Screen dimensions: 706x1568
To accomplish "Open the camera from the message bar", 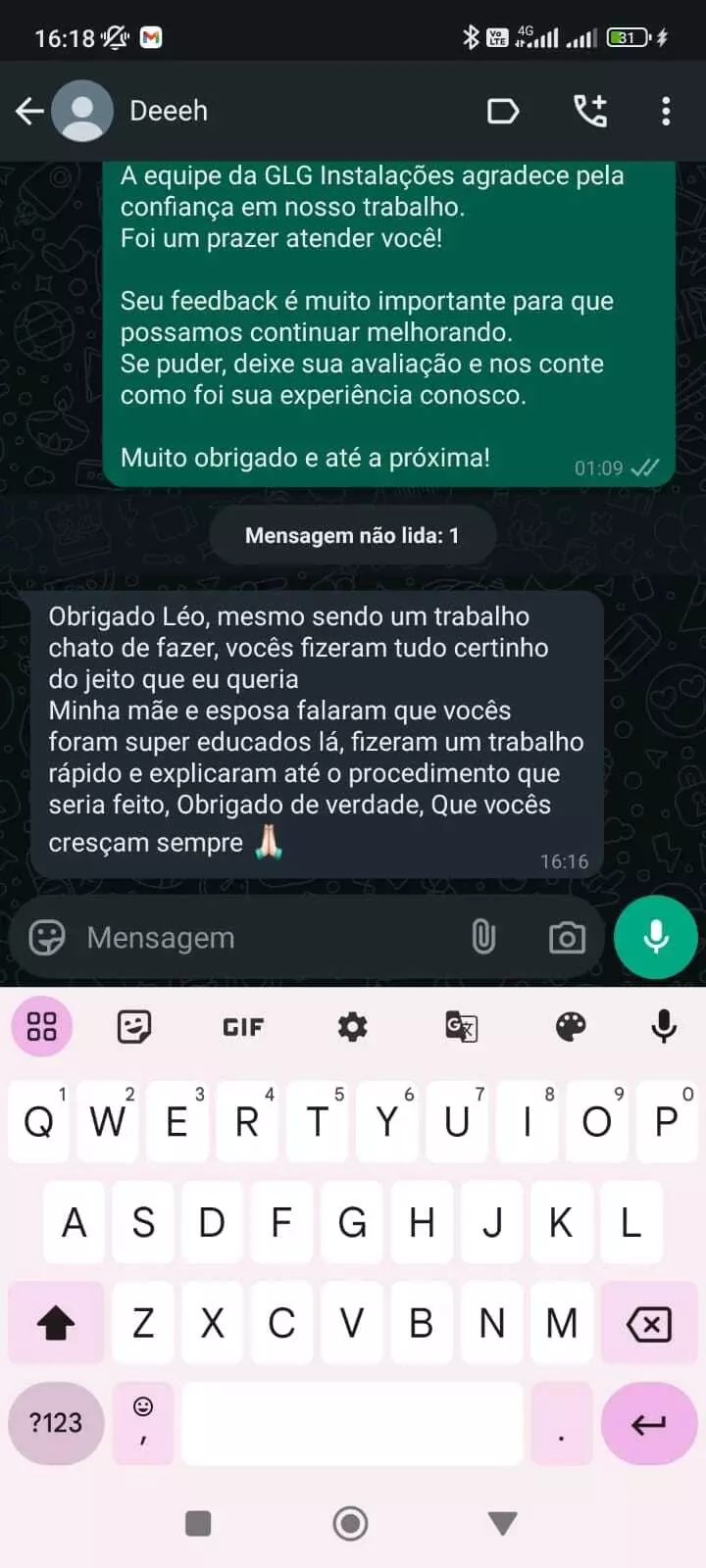I will 567,938.
